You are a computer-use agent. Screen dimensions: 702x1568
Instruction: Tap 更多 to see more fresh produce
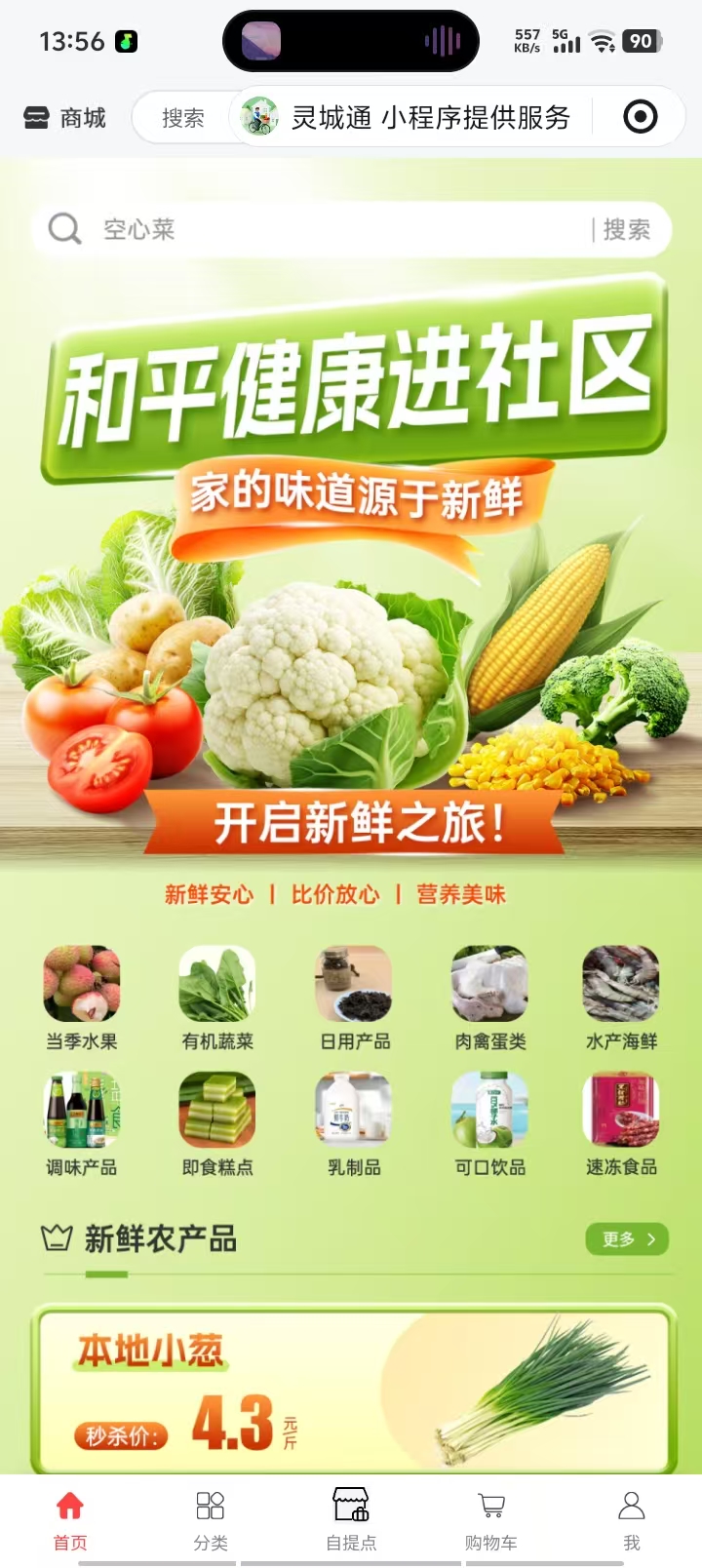[627, 1238]
